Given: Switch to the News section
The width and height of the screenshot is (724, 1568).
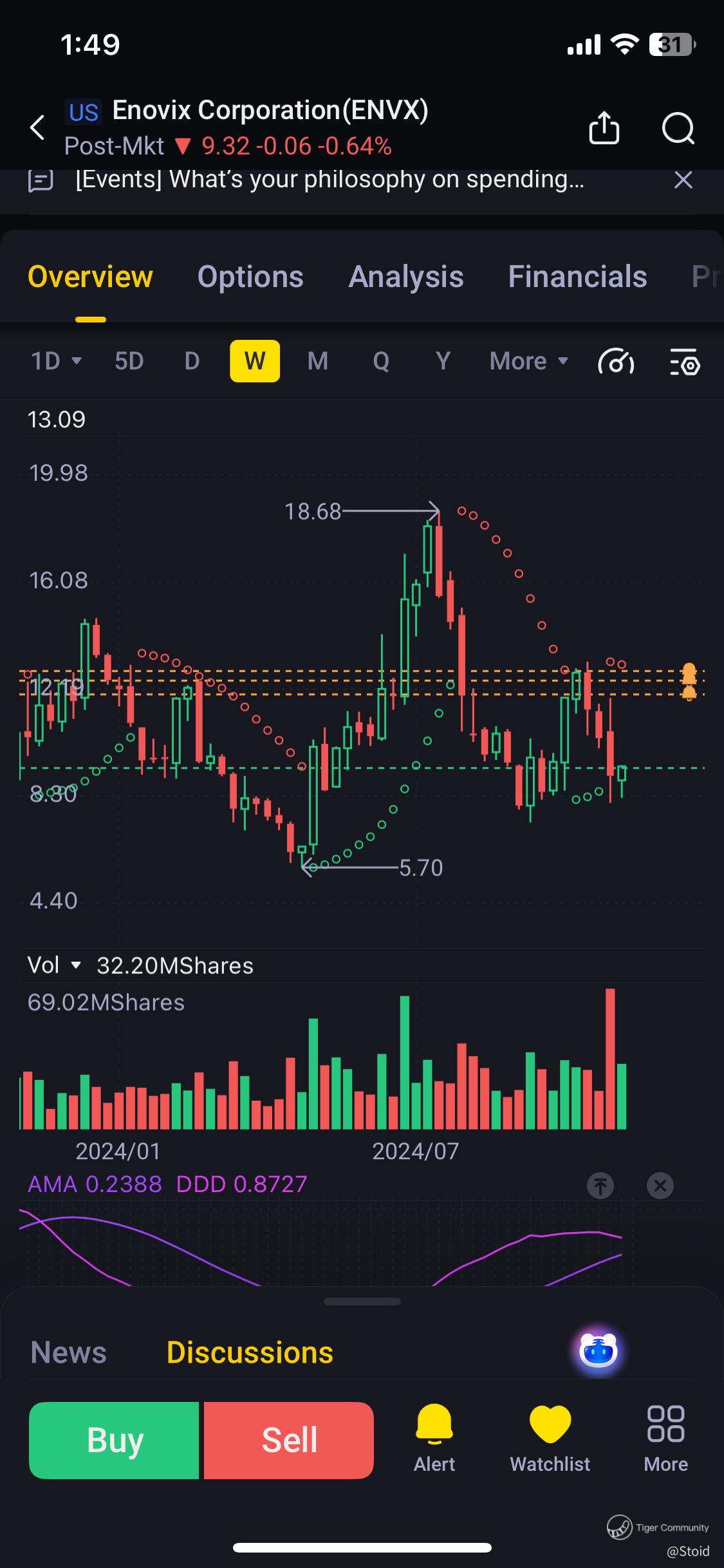Looking at the screenshot, I should tap(68, 1352).
